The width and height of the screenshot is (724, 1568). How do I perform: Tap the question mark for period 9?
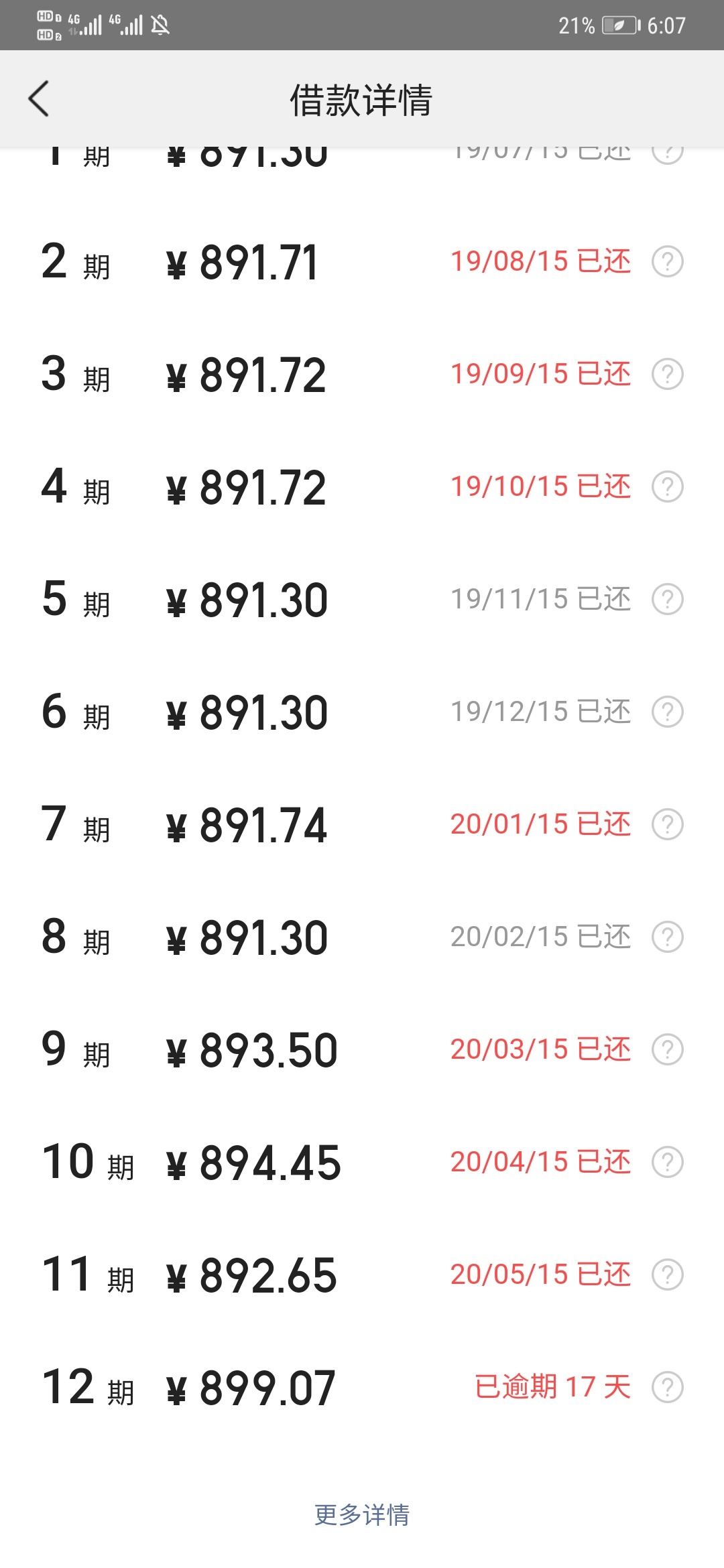pos(668,1049)
